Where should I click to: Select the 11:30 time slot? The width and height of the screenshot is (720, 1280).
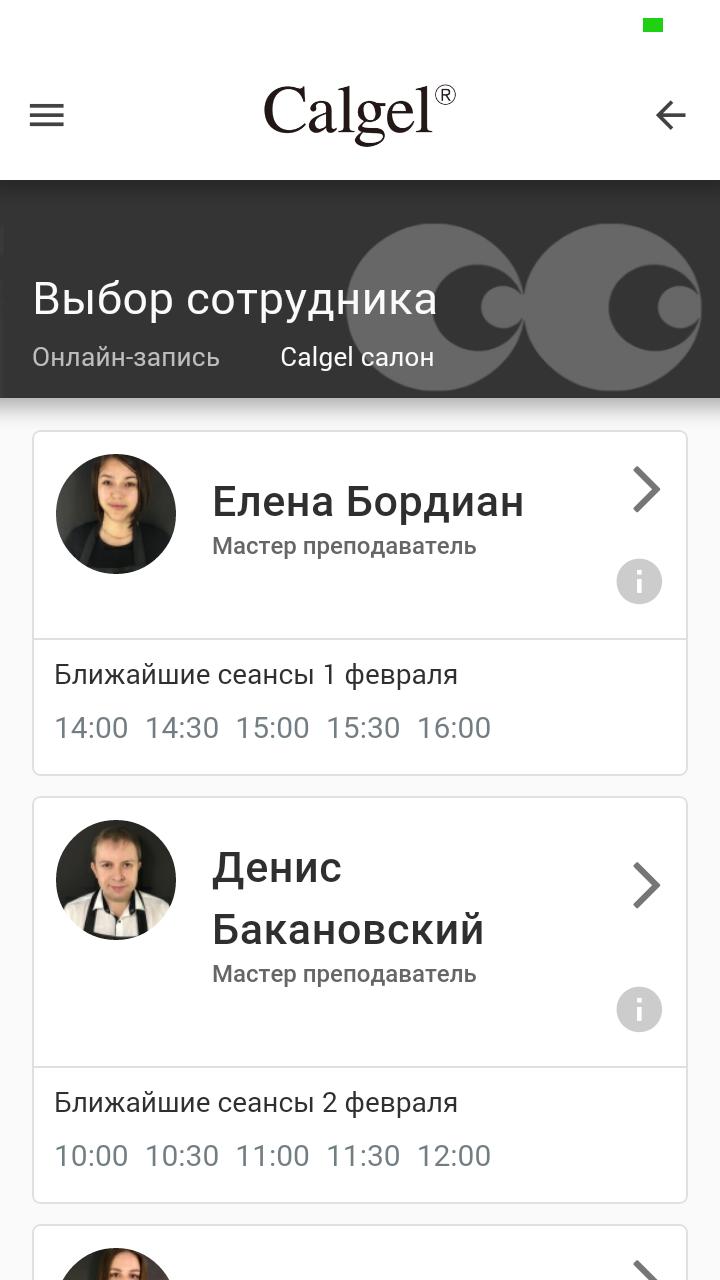pyautogui.click(x=363, y=1156)
